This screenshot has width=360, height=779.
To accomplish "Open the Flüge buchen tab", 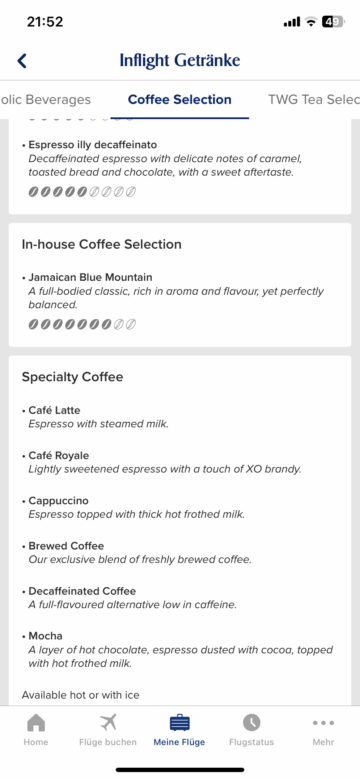I will click(108, 730).
